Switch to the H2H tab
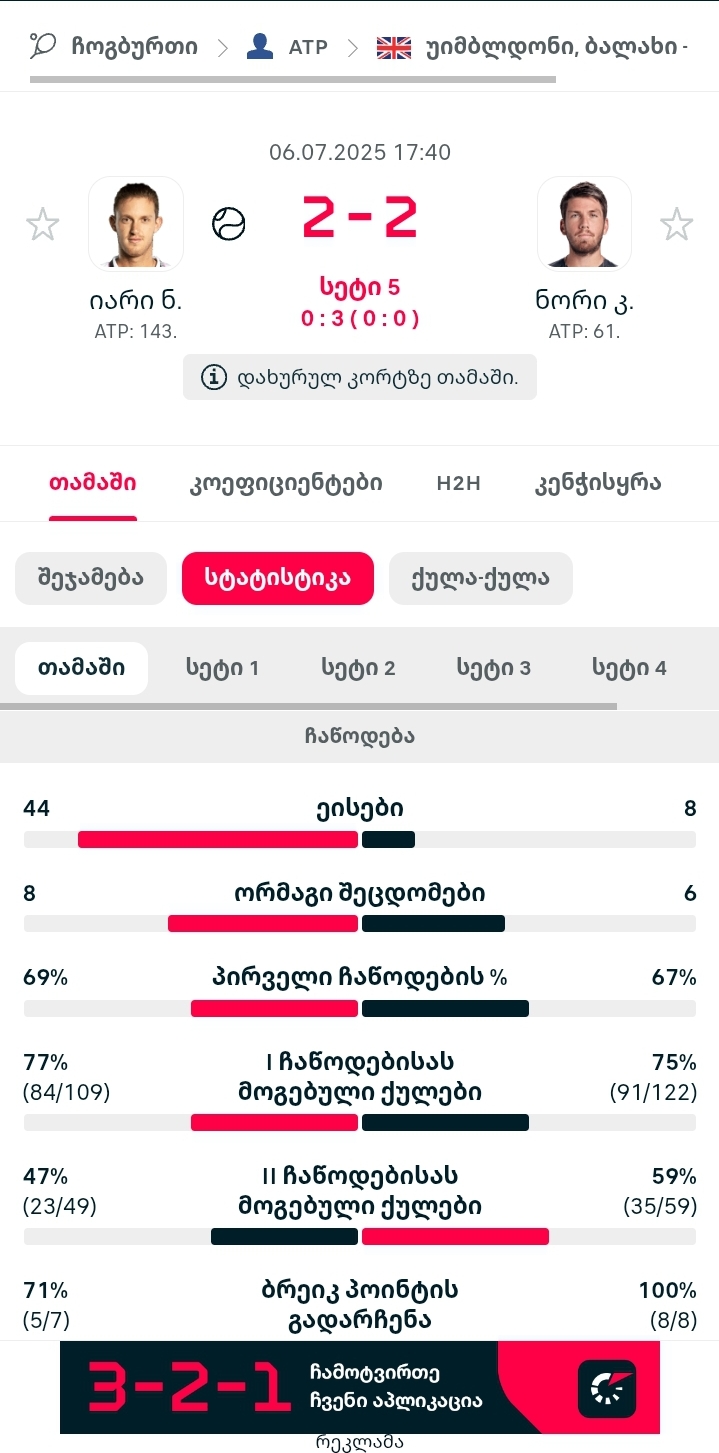 click(459, 483)
